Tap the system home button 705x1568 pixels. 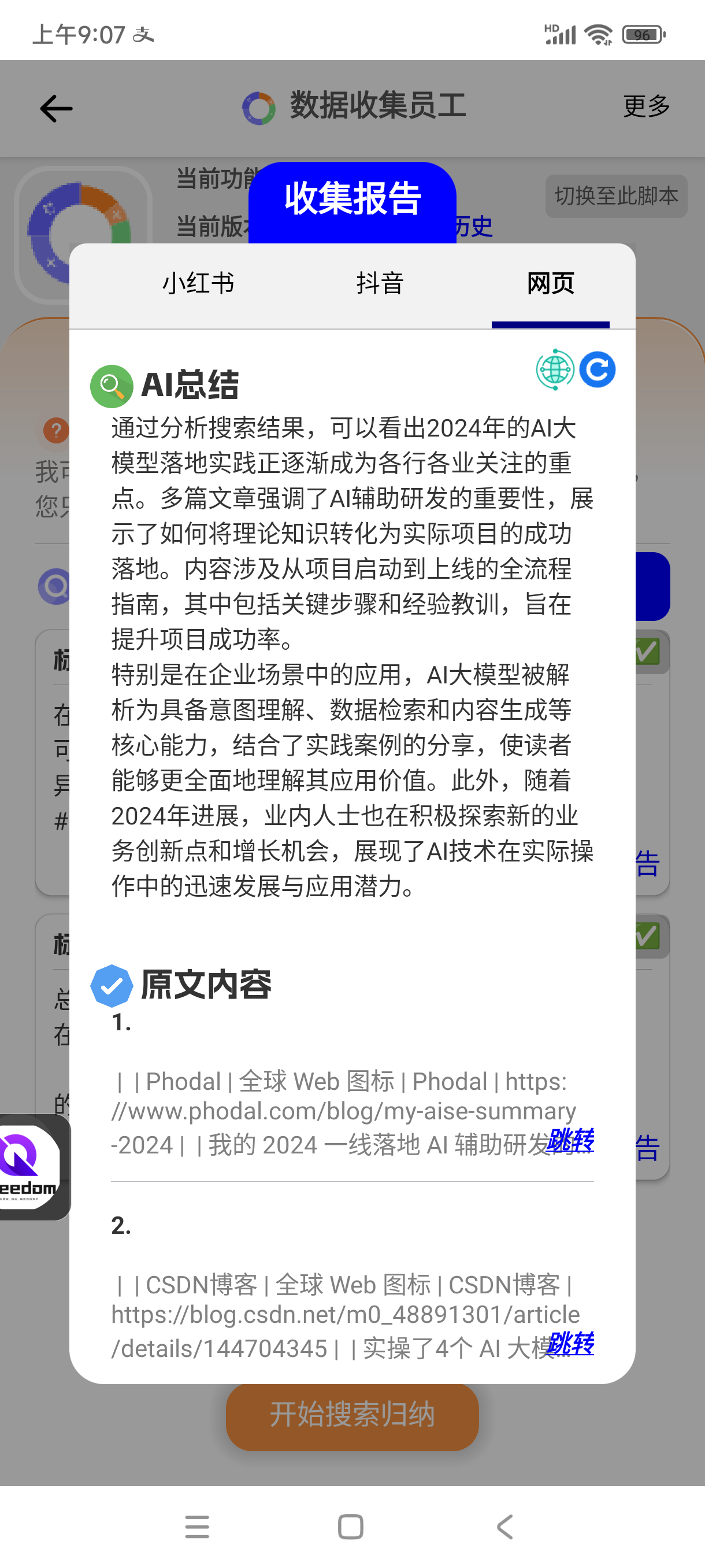(x=350, y=1526)
